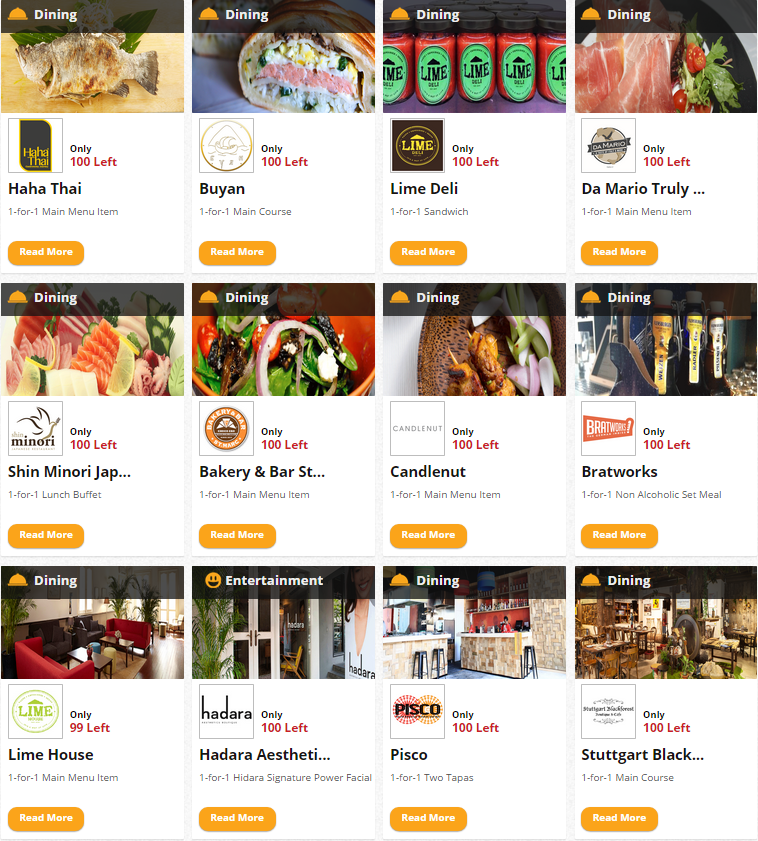View the Pisco bar interior image
This screenshot has width=758, height=841.
click(474, 636)
